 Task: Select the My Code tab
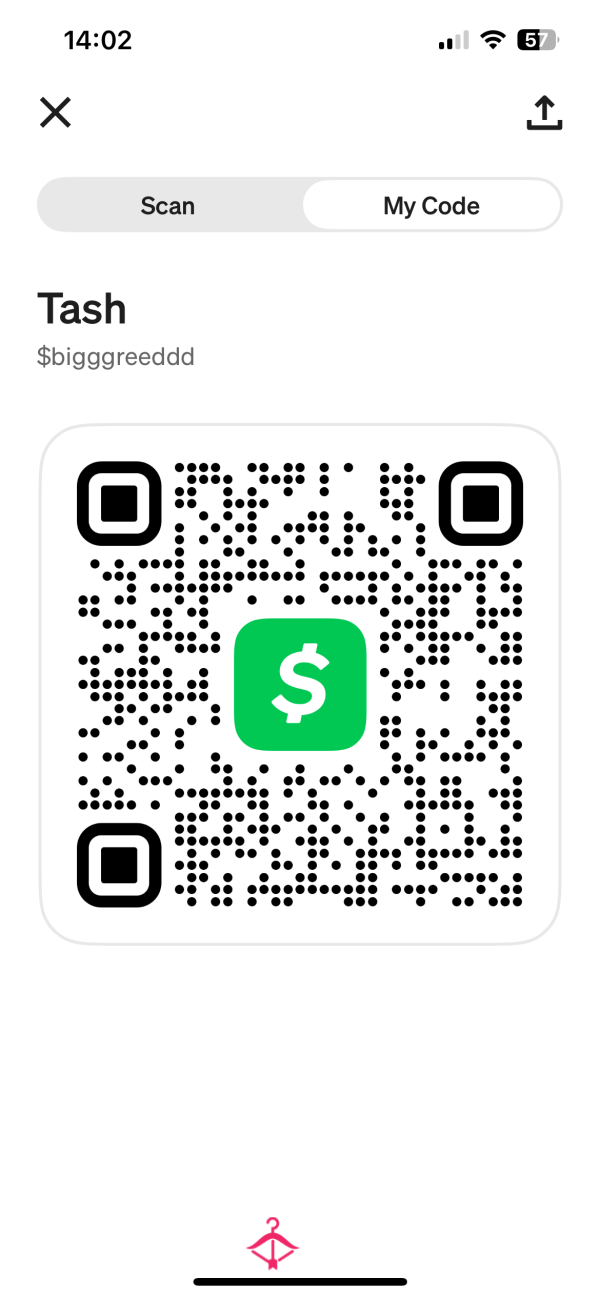pyautogui.click(x=431, y=206)
